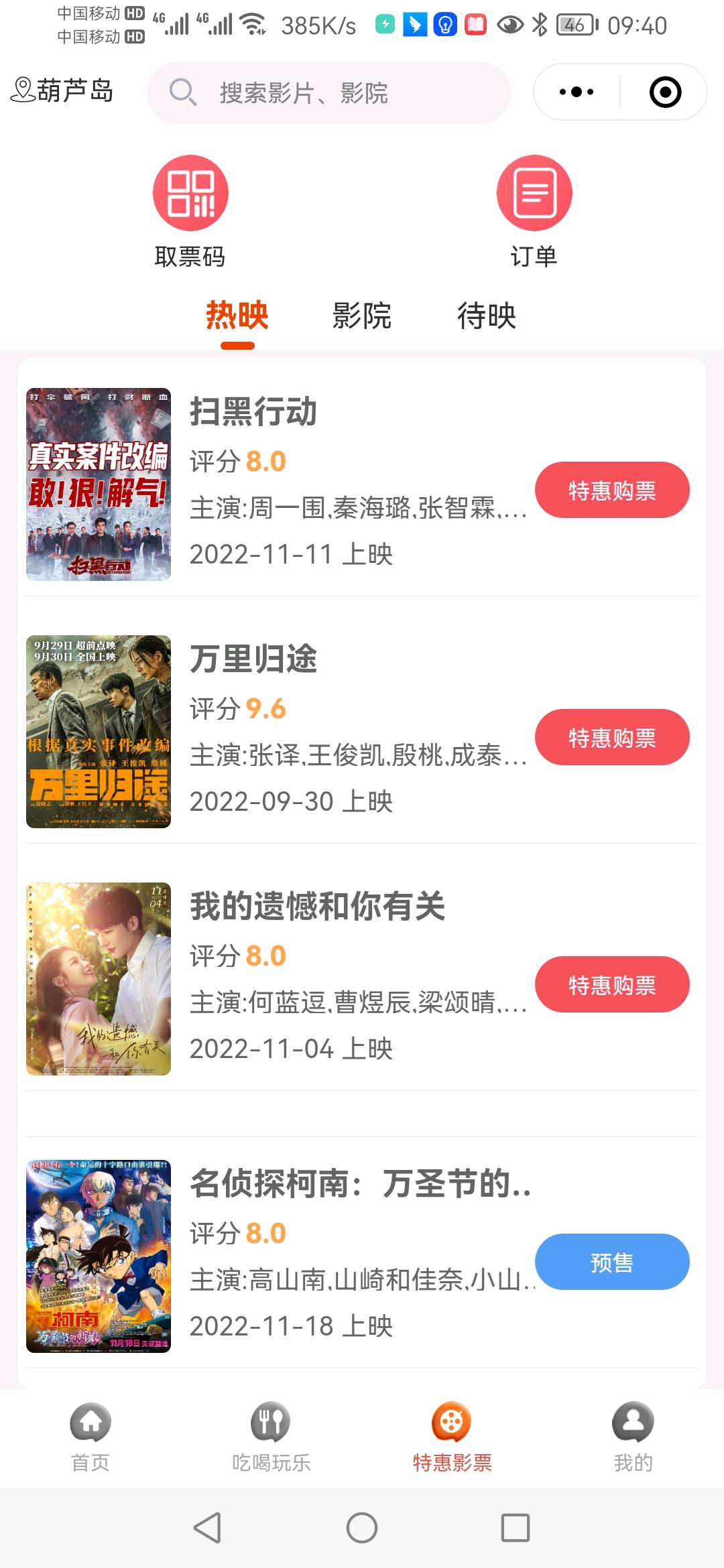Screen dimensions: 724x1568
Task: Open the 万里归途 movie poster
Action: click(x=99, y=732)
